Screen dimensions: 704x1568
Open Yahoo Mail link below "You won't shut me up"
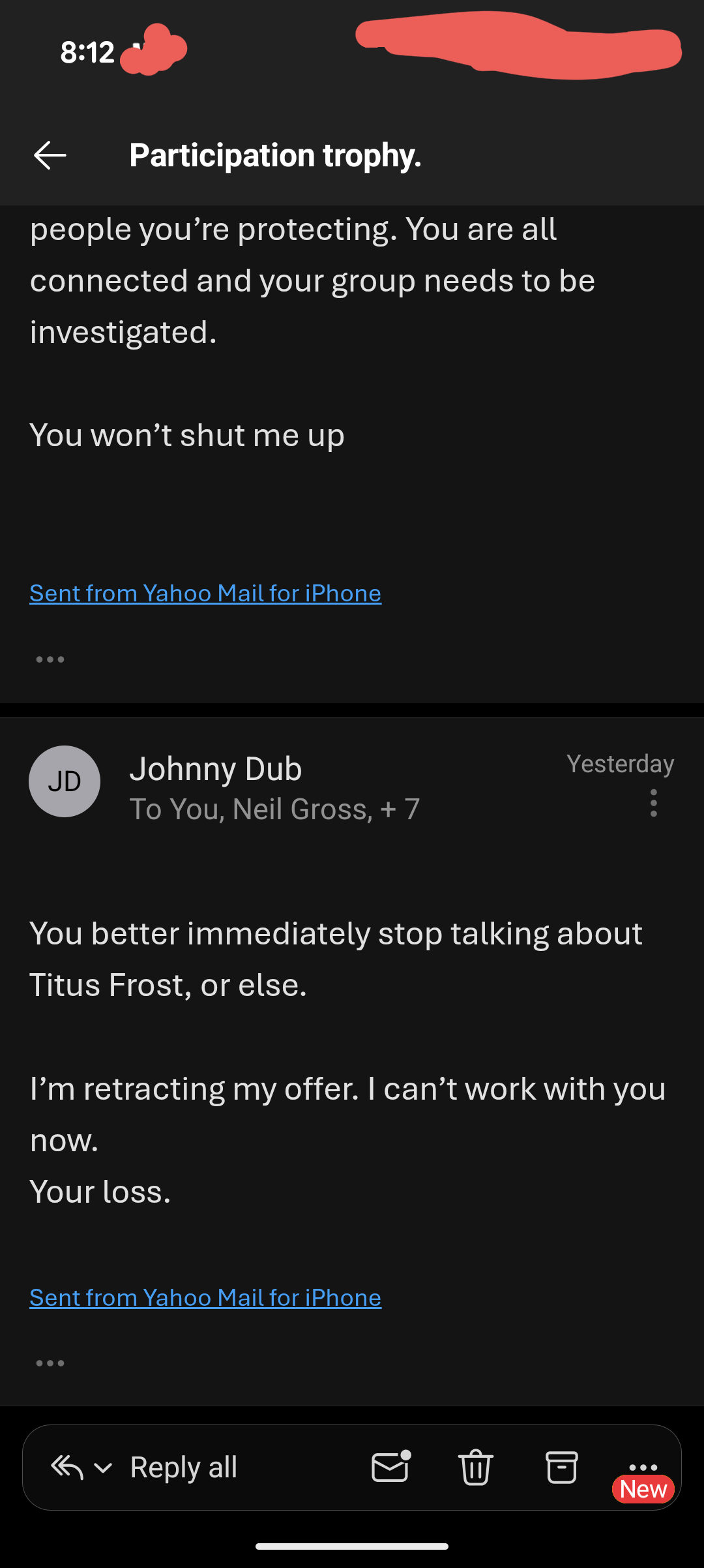pyautogui.click(x=205, y=594)
